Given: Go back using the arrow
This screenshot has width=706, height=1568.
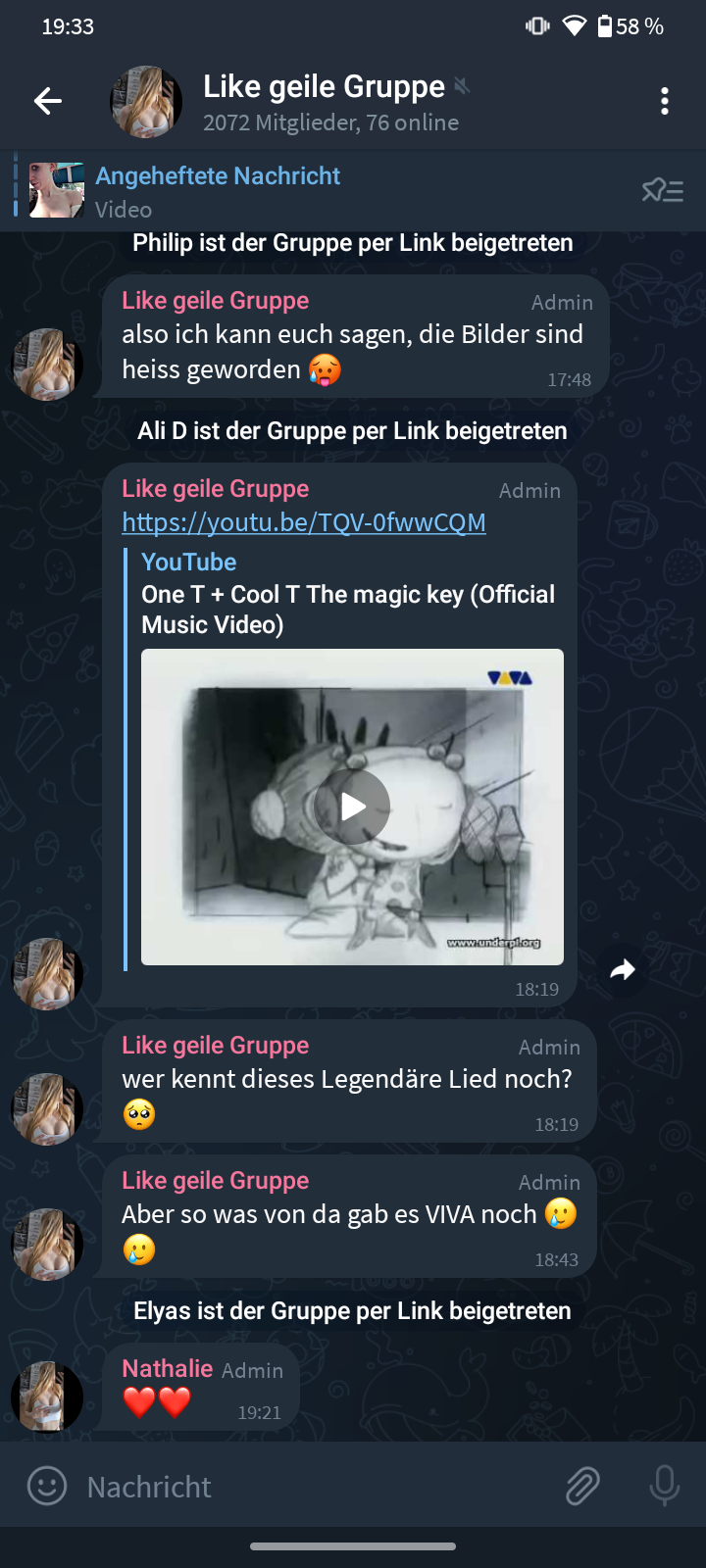Looking at the screenshot, I should [47, 101].
